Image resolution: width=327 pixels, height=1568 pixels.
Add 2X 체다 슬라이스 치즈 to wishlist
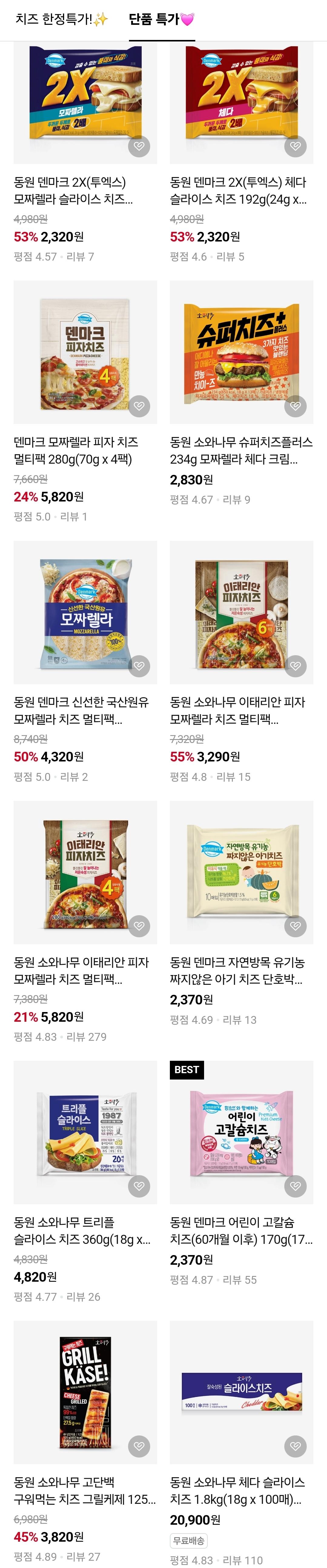pos(295,146)
